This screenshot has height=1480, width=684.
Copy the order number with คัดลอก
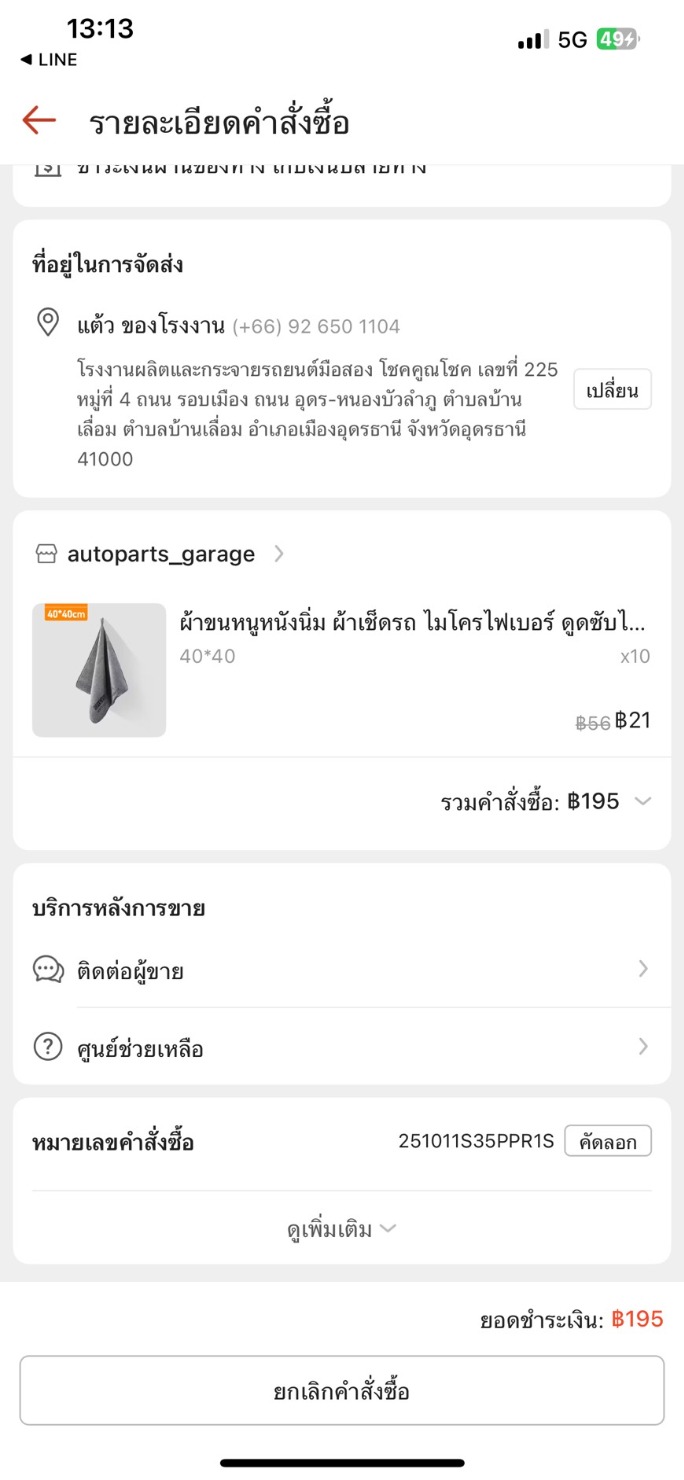click(x=607, y=1141)
